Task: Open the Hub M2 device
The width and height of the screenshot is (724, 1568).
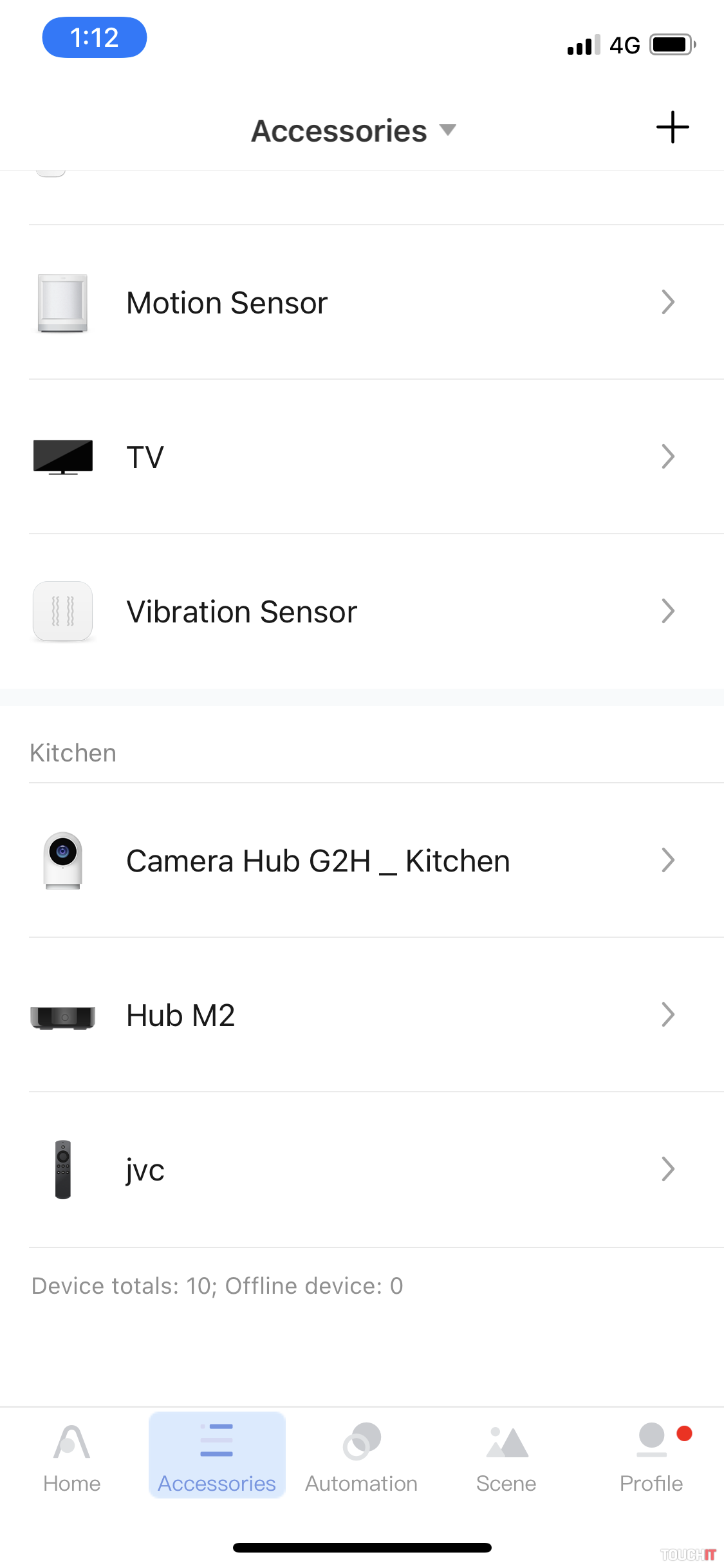Action: pyautogui.click(x=360, y=1015)
